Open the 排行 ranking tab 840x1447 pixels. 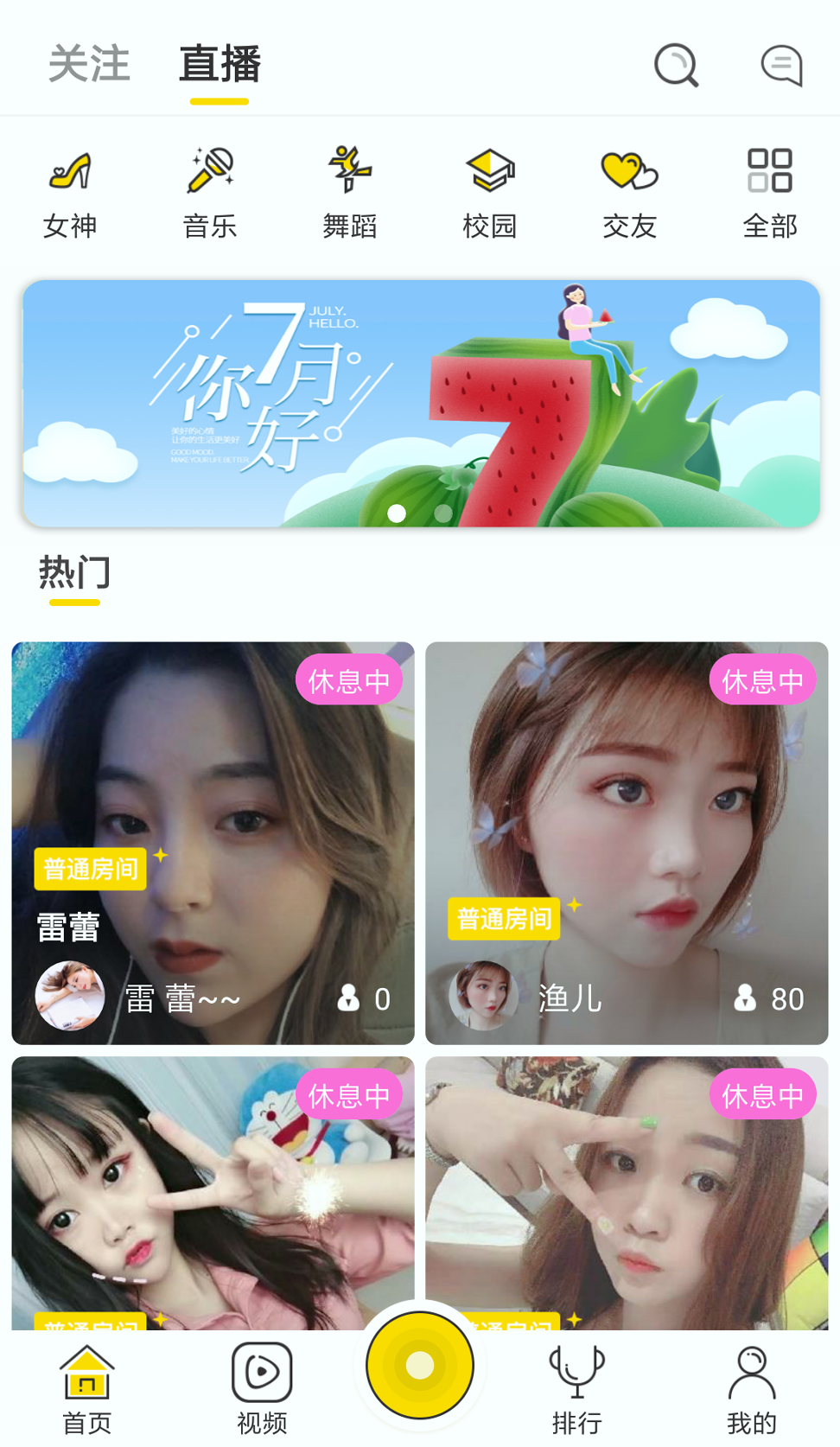[x=577, y=1389]
